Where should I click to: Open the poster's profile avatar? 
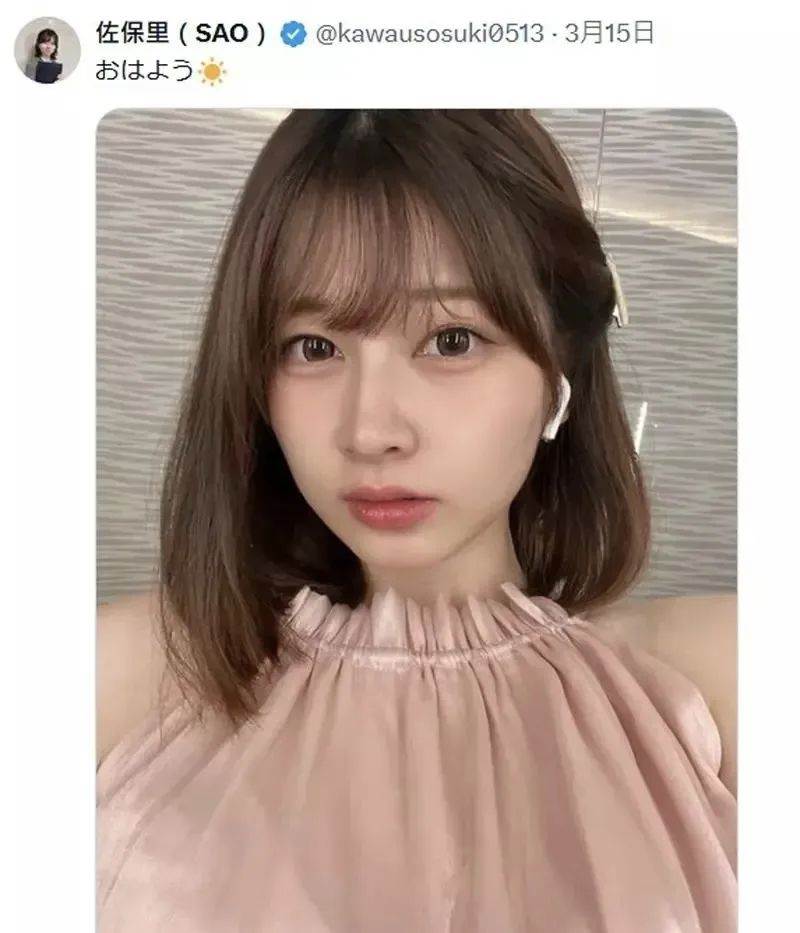pos(47,50)
